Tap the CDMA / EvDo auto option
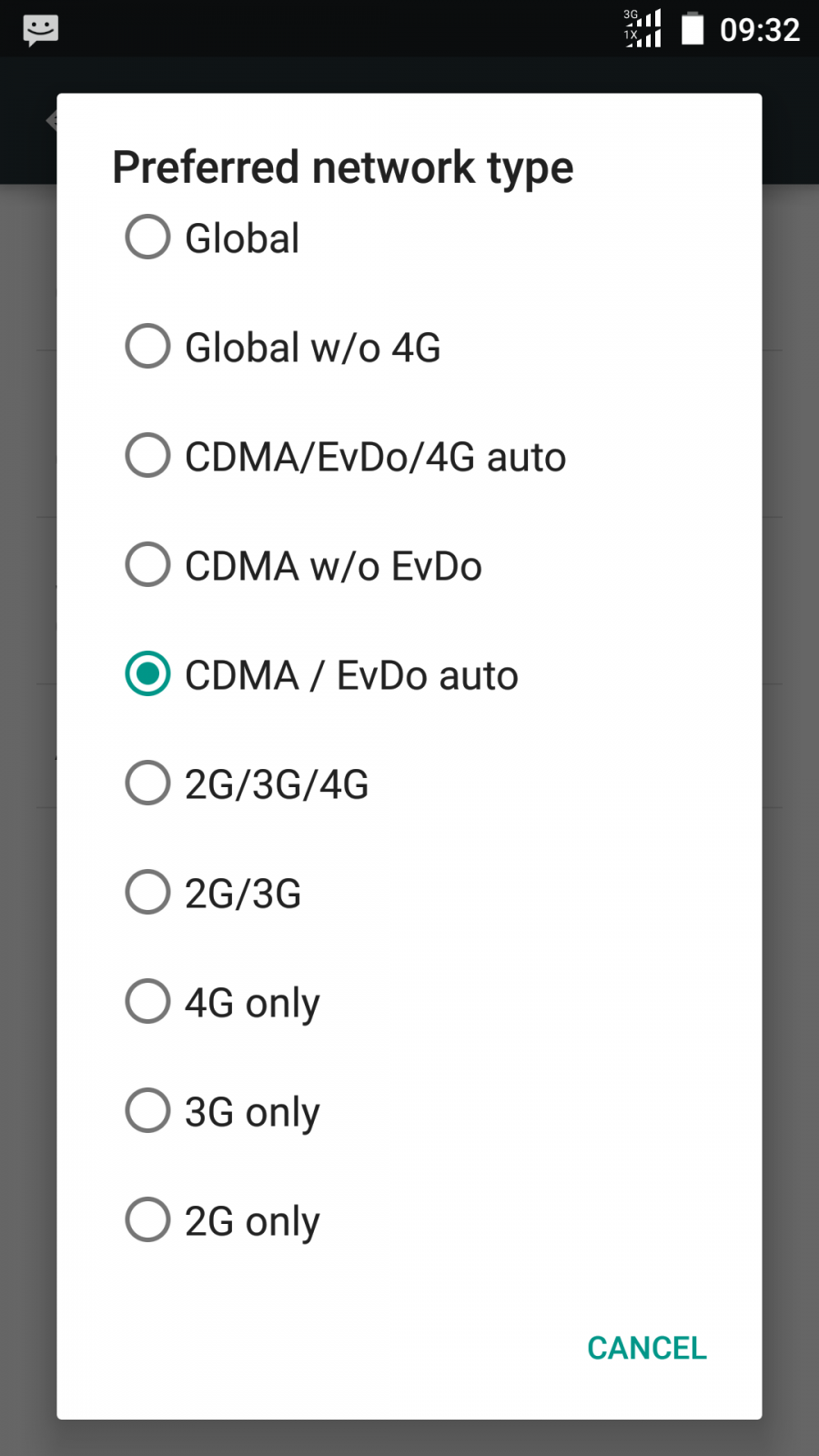The width and height of the screenshot is (819, 1456). click(x=409, y=674)
